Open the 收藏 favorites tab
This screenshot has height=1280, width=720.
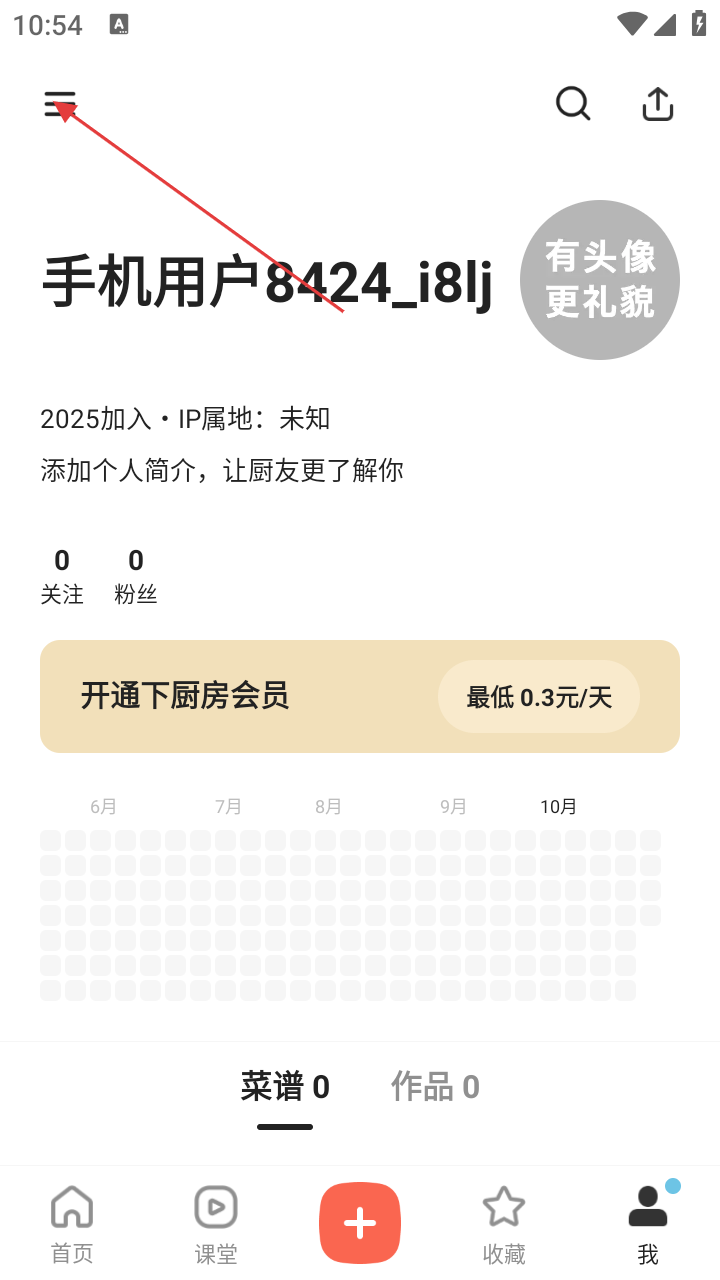coord(504,1224)
